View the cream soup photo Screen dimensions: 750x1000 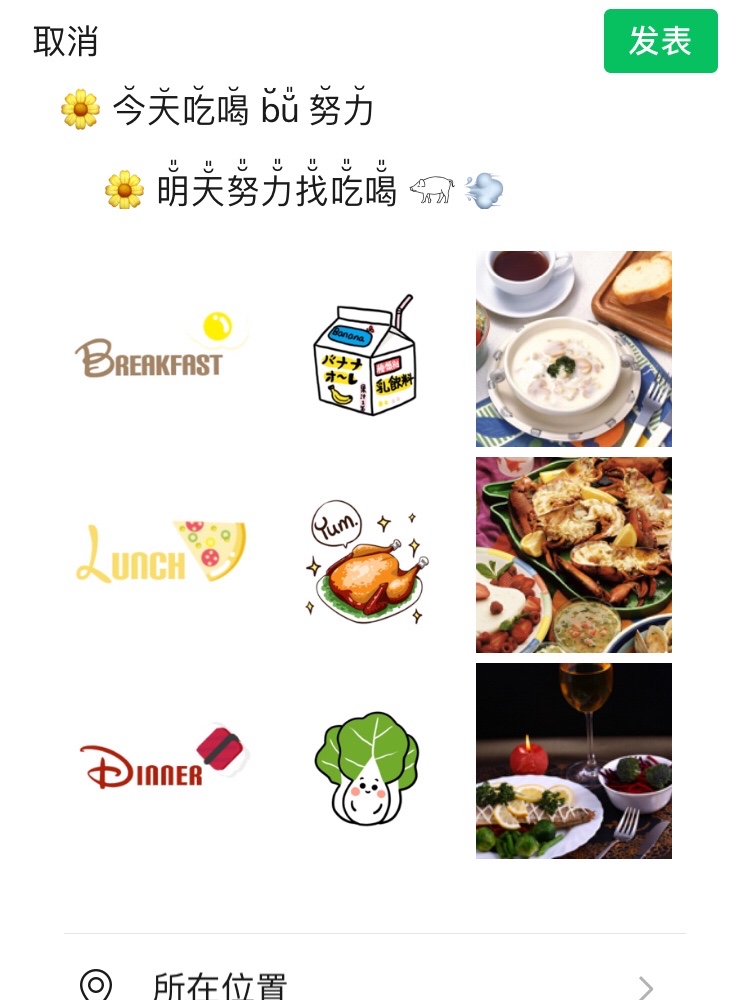pos(574,349)
